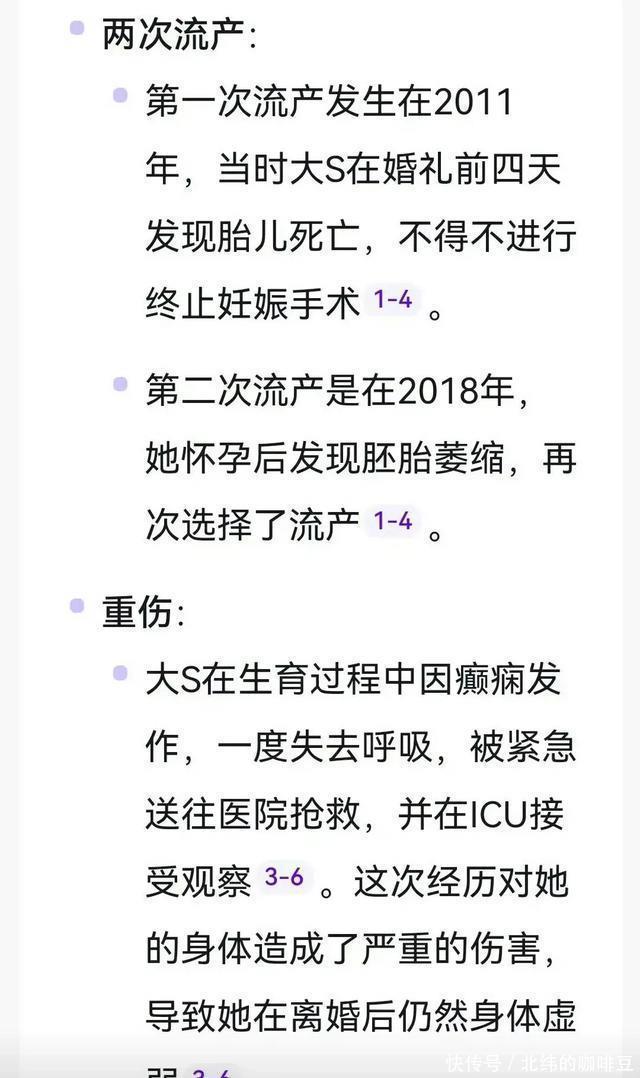Viewport: 640px width, 1078px height.
Task: Open citation 1-4 after 次选择了流产
Action: pos(392,521)
